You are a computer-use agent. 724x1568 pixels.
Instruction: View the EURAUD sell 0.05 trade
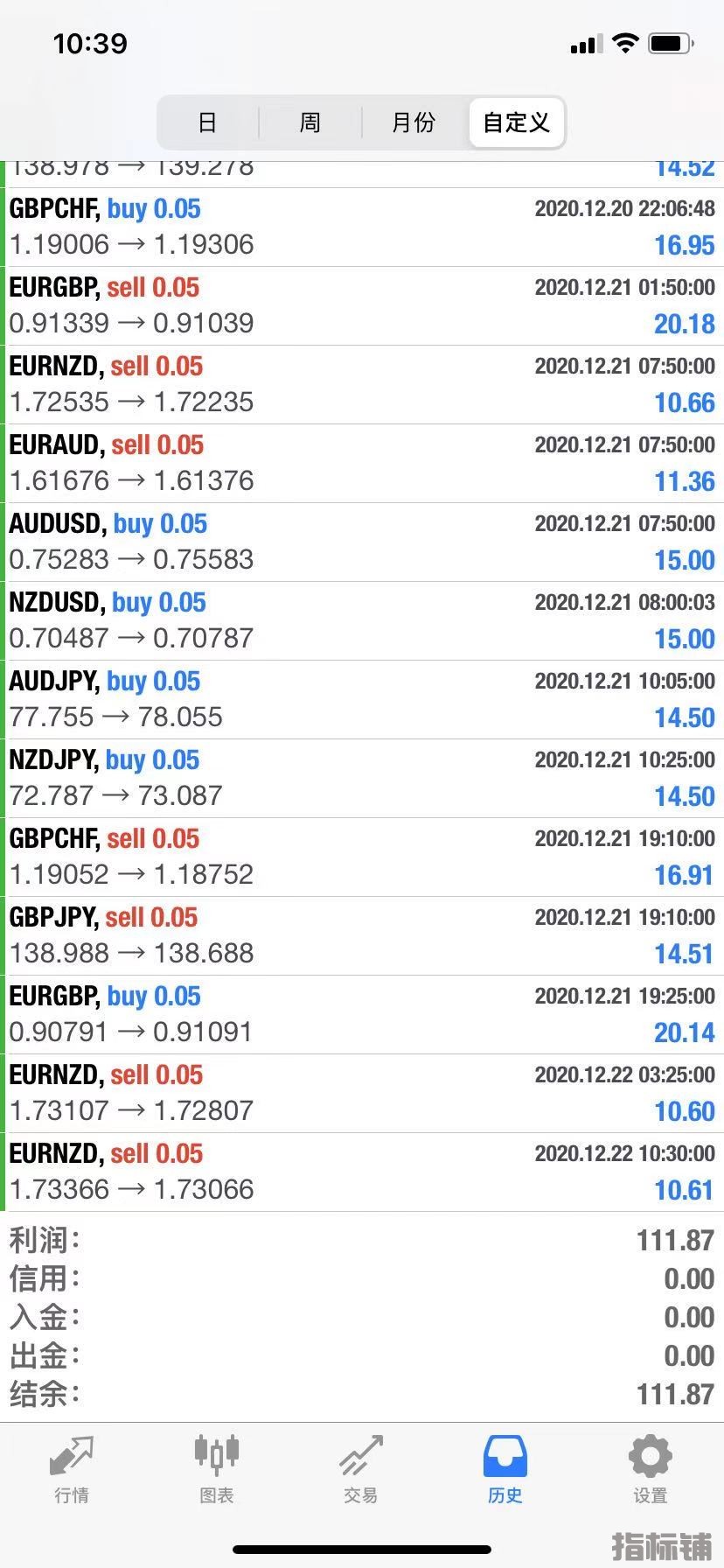[362, 464]
